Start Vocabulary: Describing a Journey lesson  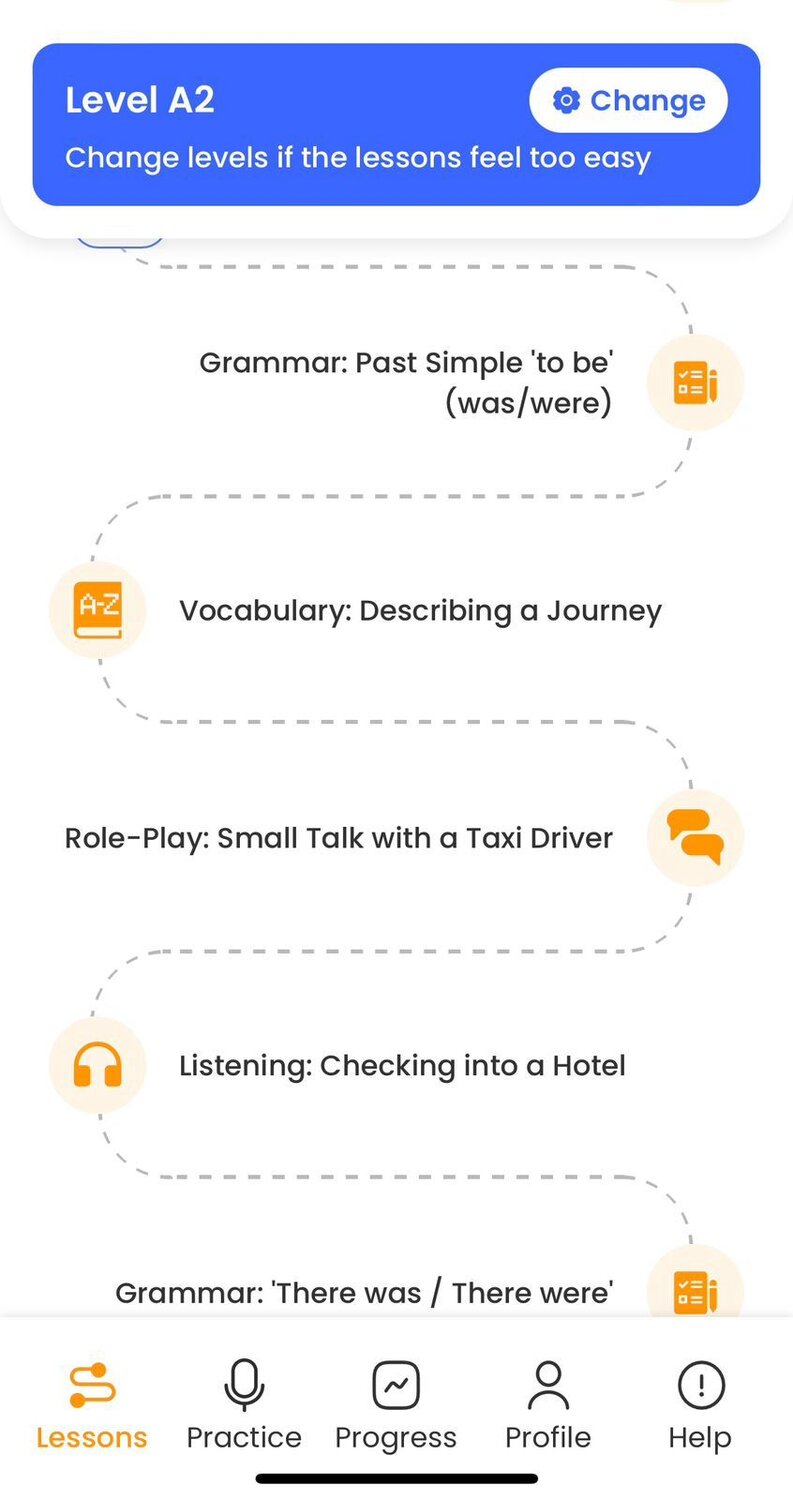tap(98, 610)
